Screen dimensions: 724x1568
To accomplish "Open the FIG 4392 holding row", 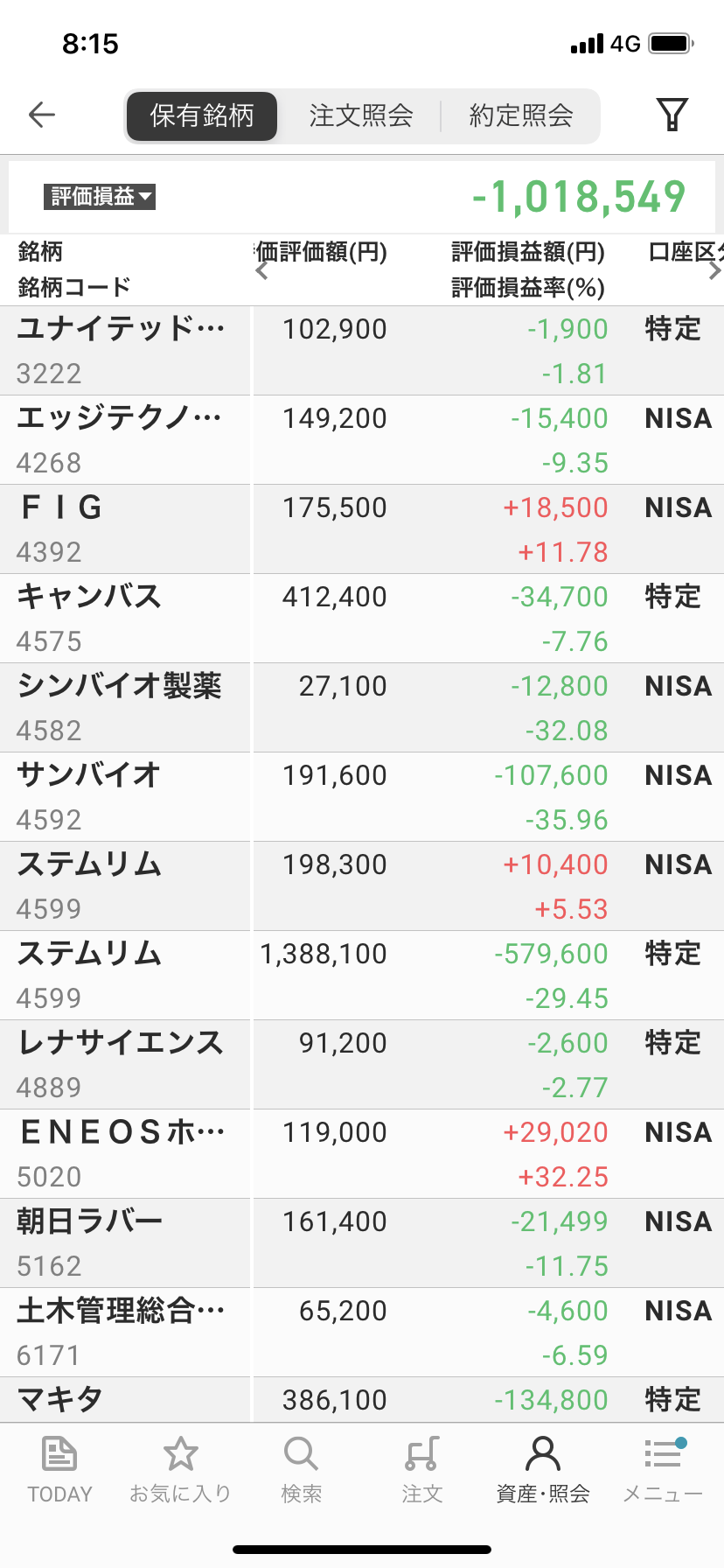I will tap(362, 529).
